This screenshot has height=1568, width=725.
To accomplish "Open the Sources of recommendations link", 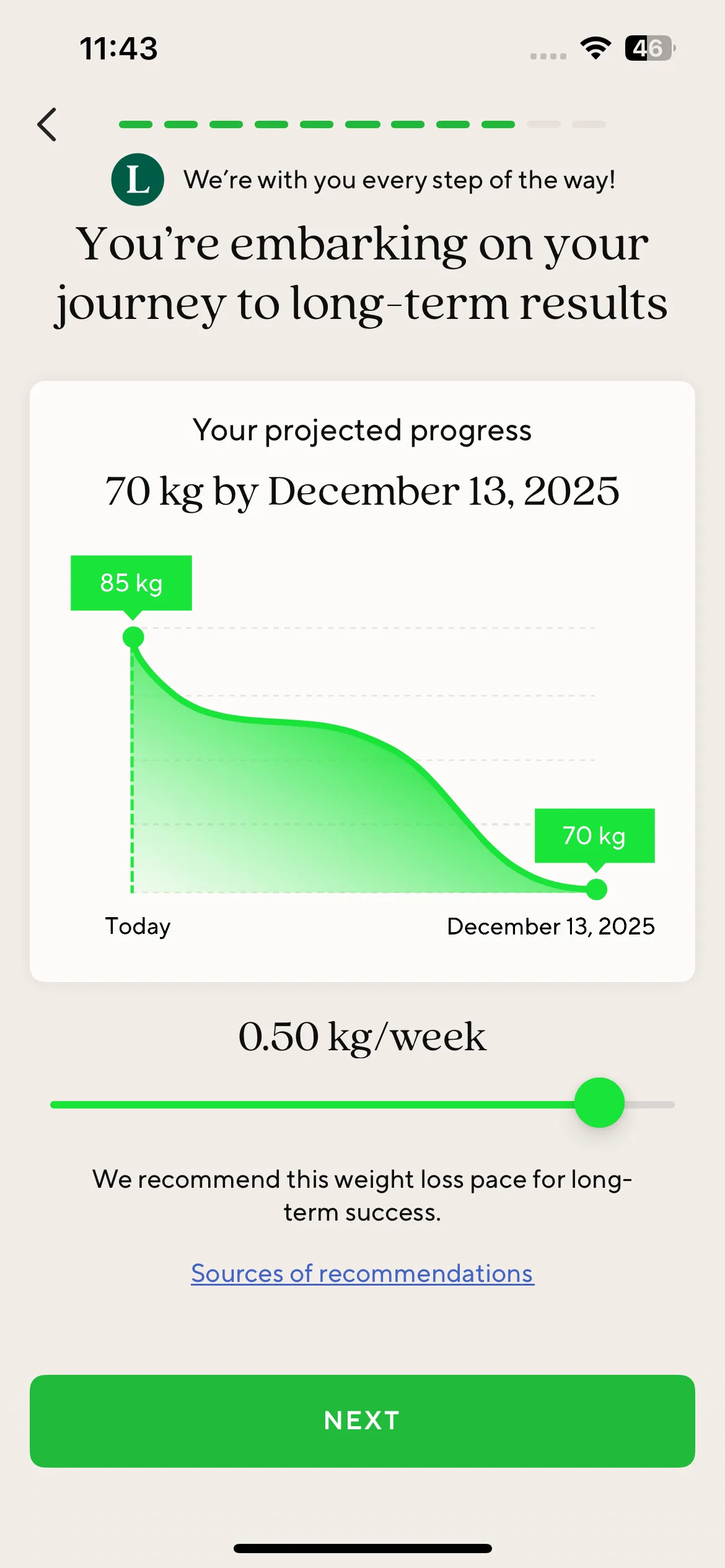I will click(x=362, y=1274).
